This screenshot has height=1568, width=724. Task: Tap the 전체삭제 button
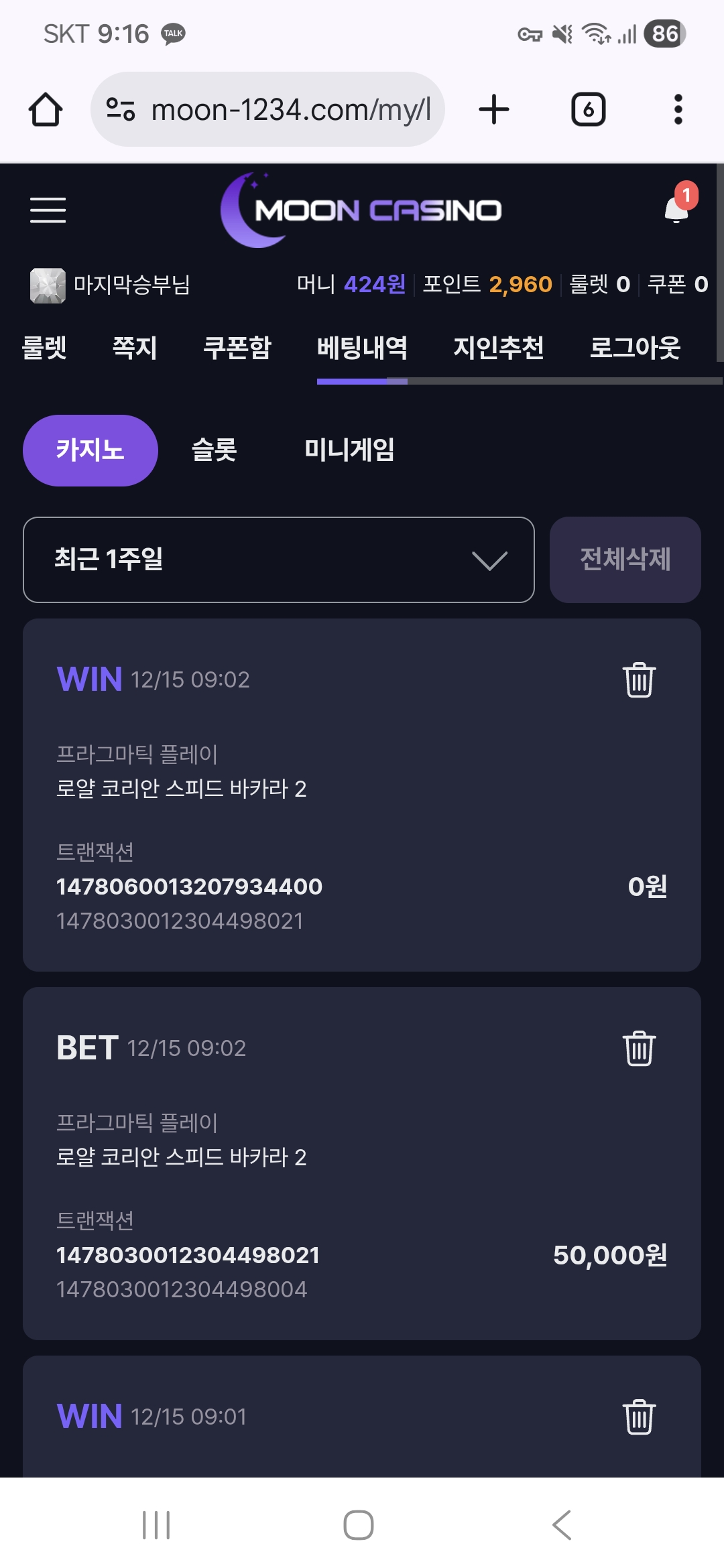625,560
